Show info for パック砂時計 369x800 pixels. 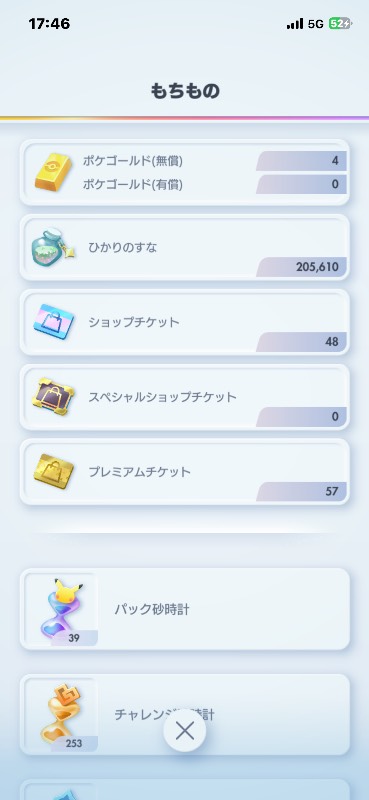click(x=185, y=609)
